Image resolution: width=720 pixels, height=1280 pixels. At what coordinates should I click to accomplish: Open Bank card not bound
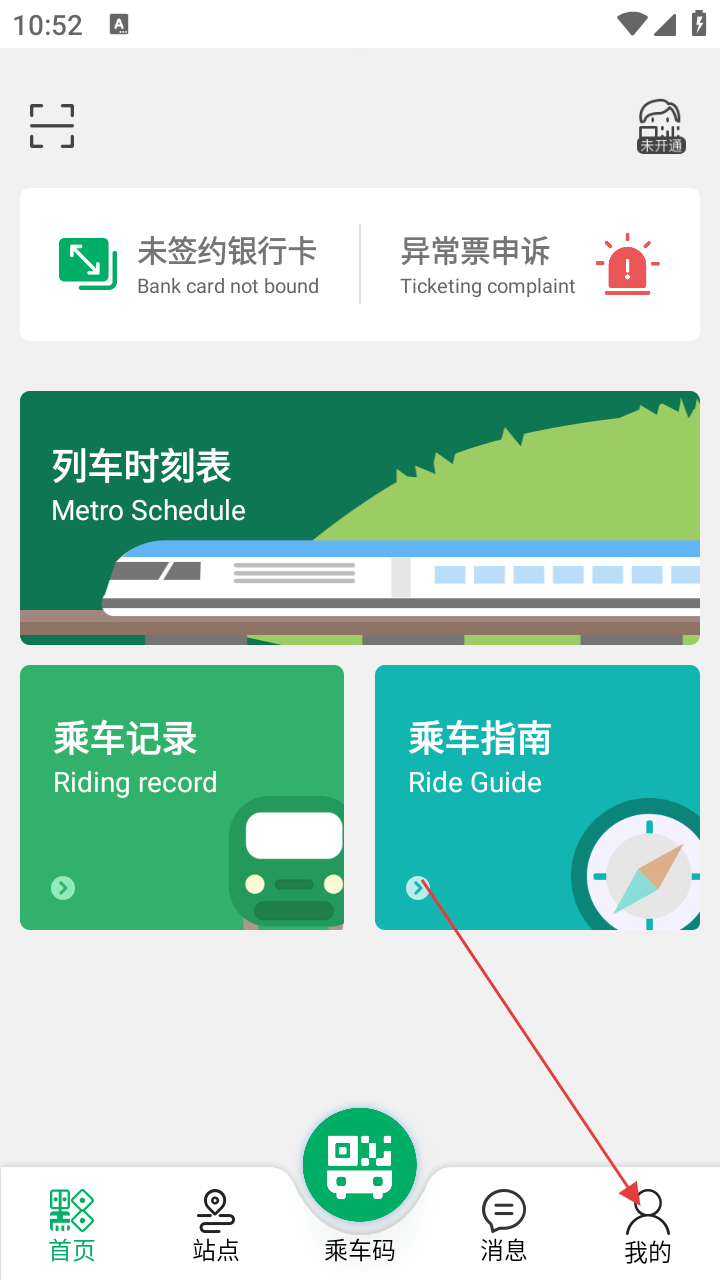190,265
